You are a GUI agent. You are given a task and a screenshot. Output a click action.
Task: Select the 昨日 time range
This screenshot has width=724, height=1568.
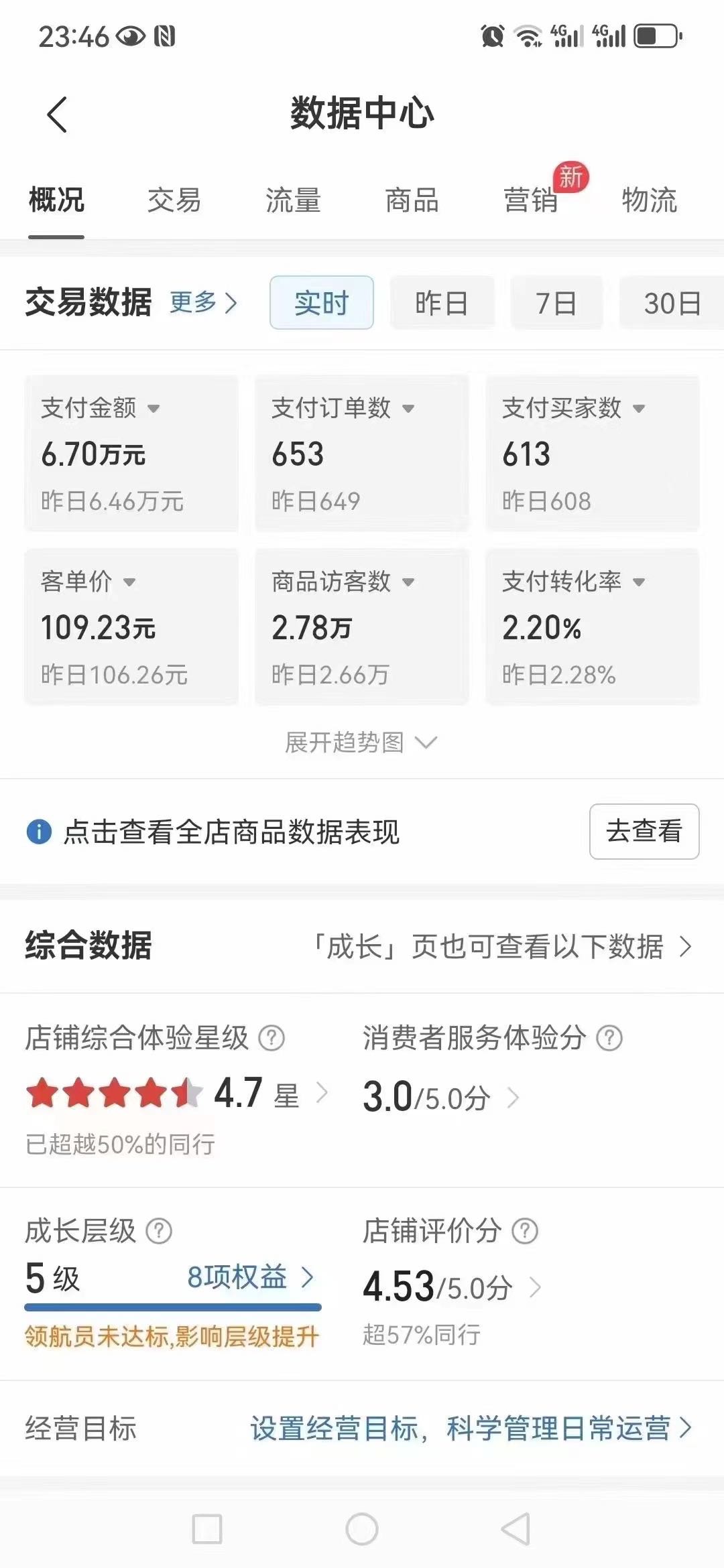(442, 303)
